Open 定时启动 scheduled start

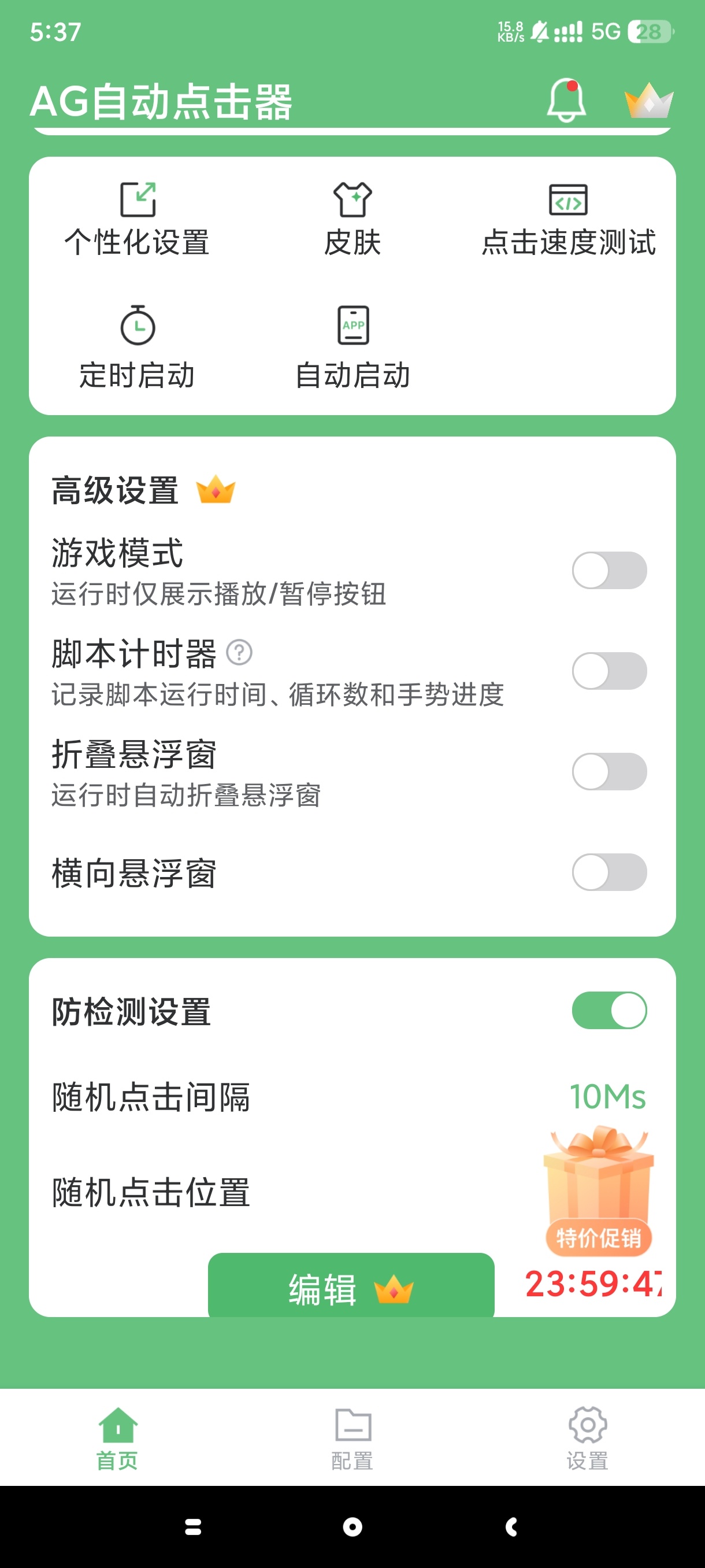tap(138, 347)
